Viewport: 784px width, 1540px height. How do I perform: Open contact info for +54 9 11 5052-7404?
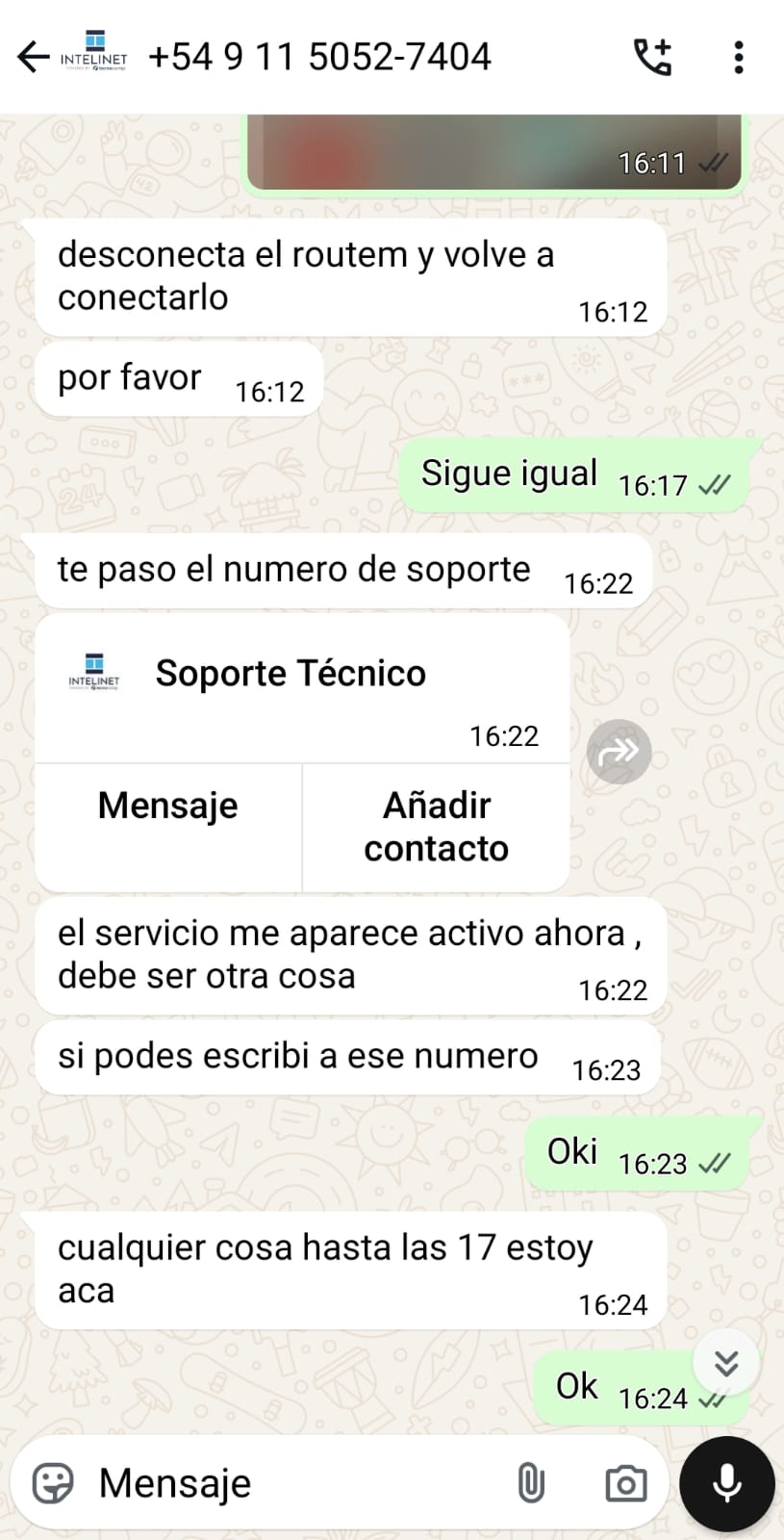click(x=319, y=58)
